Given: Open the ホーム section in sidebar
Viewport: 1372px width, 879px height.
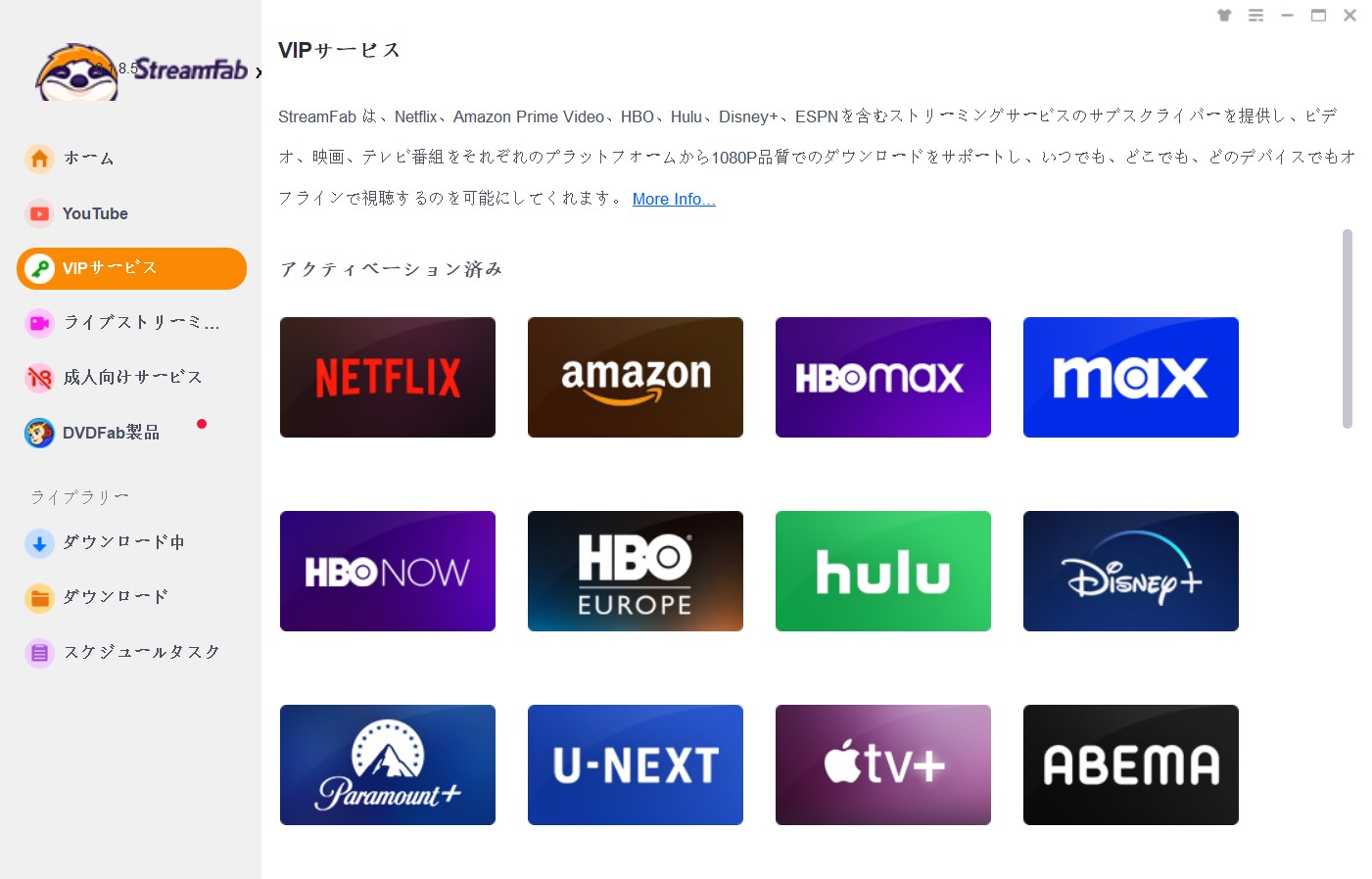Looking at the screenshot, I should tap(88, 158).
